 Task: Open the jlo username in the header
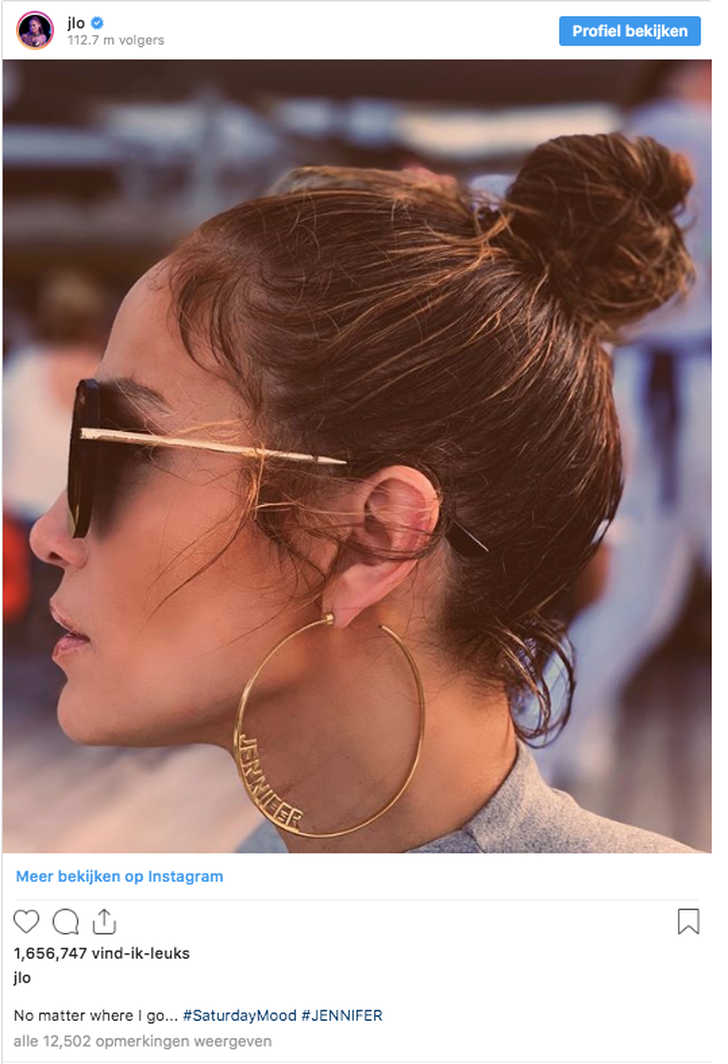(x=77, y=22)
